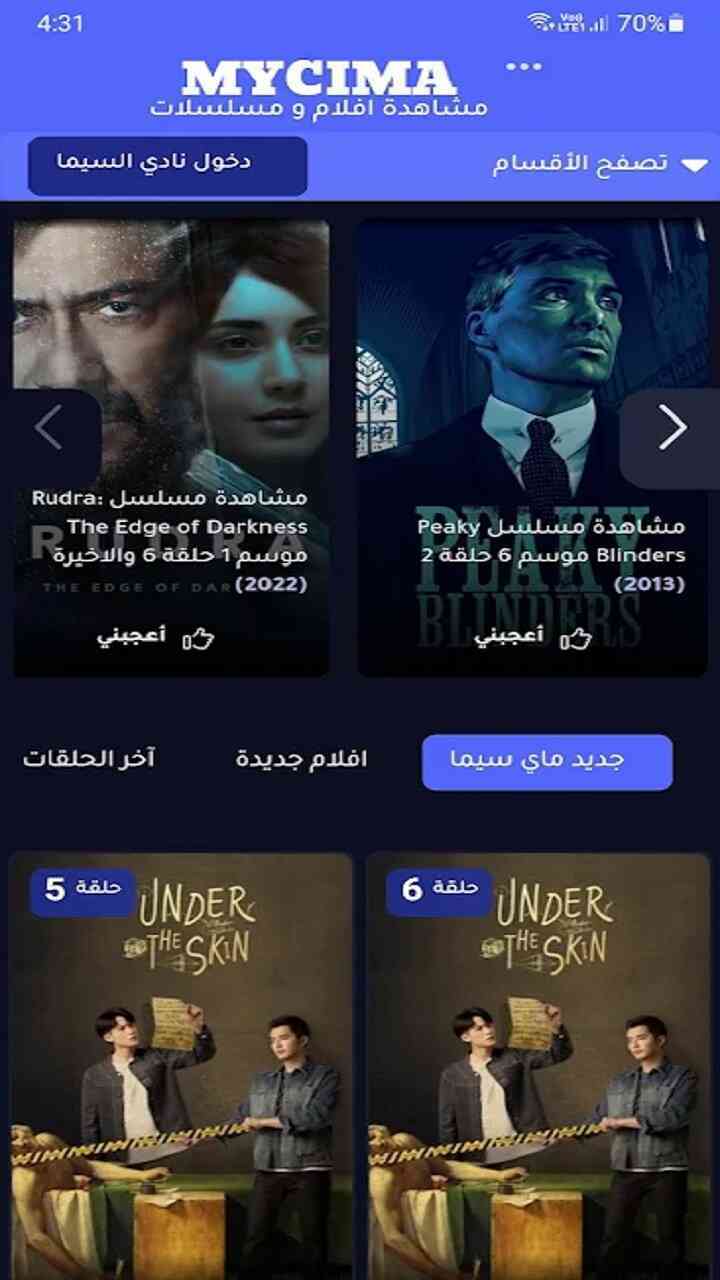Select the جديد ماي سيما tab
The width and height of the screenshot is (720, 1280).
547,762
